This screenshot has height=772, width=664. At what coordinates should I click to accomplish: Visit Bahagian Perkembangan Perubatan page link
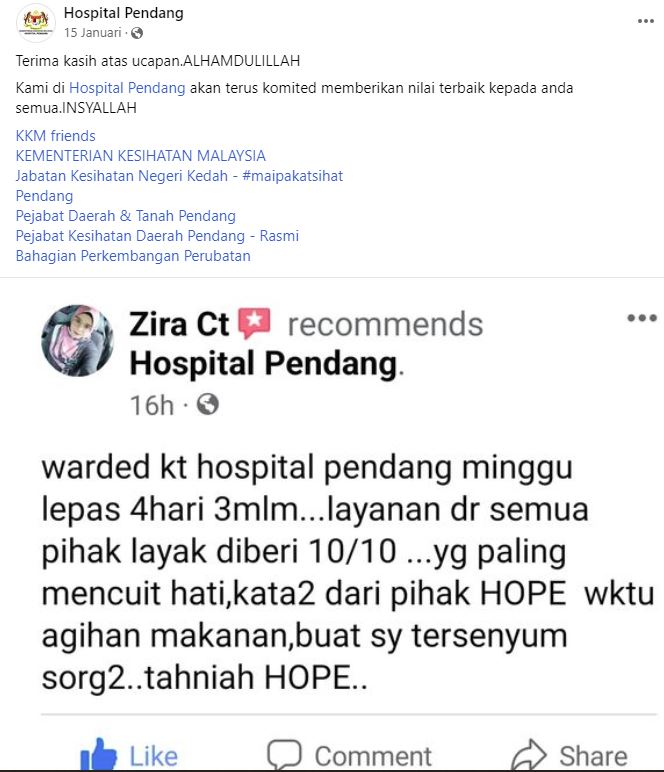coord(133,256)
